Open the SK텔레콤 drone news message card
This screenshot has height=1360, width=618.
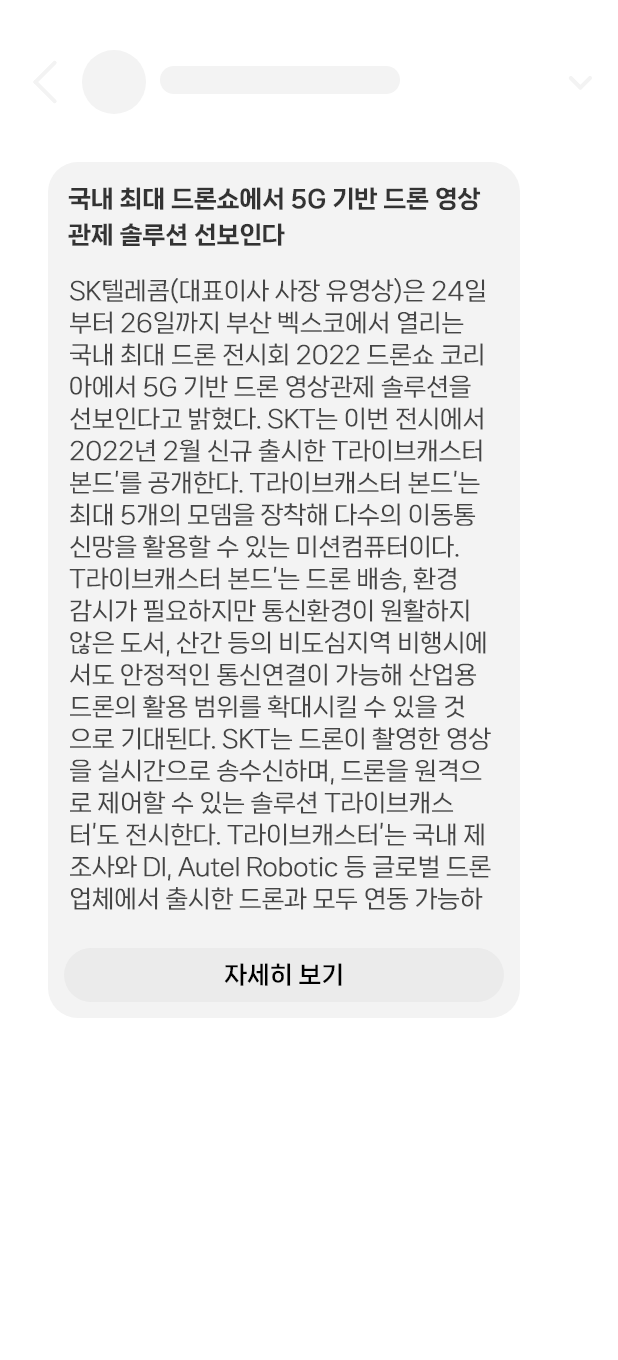(x=284, y=560)
